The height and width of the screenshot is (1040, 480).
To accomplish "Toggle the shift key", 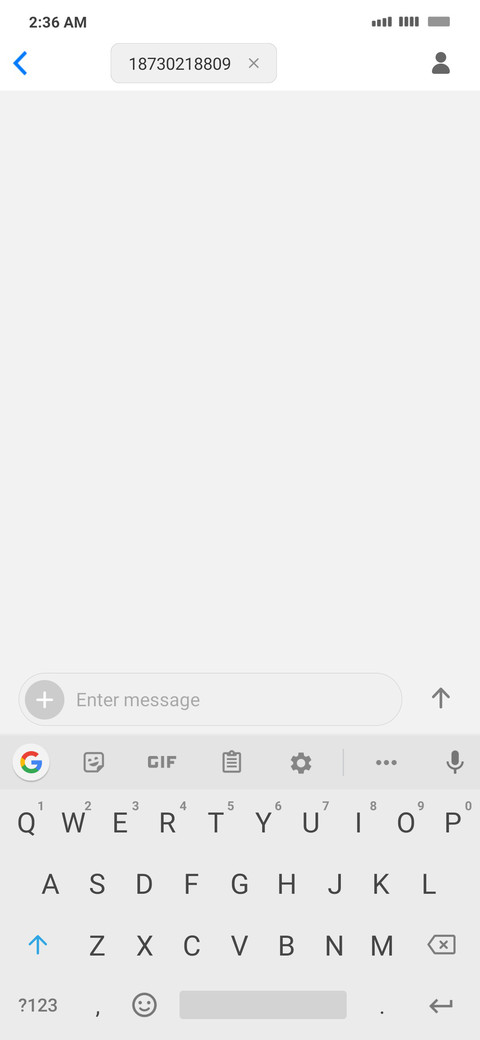I will [38, 944].
